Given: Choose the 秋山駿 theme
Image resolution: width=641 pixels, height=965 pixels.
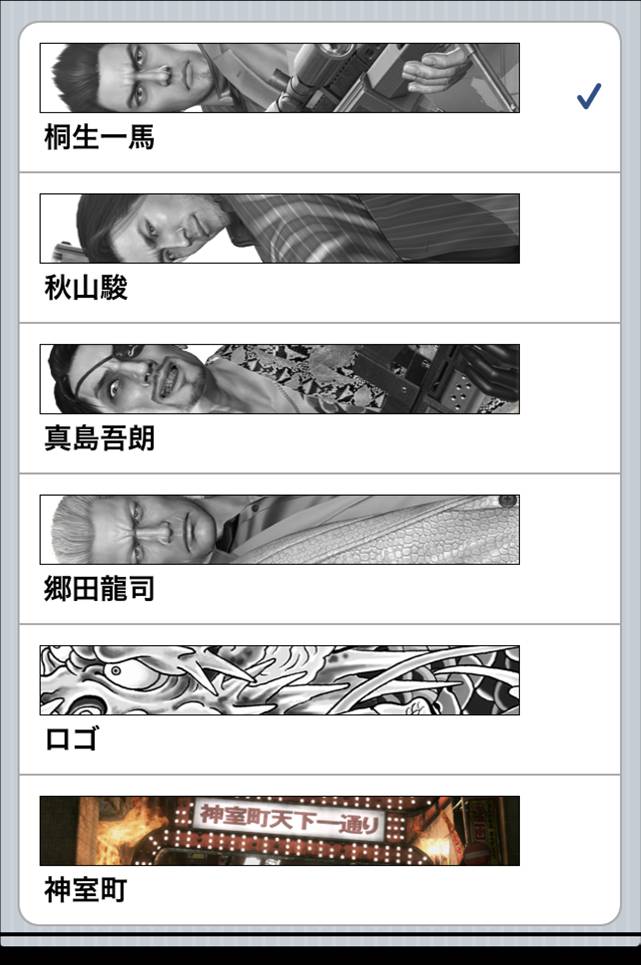Looking at the screenshot, I should tap(319, 248).
